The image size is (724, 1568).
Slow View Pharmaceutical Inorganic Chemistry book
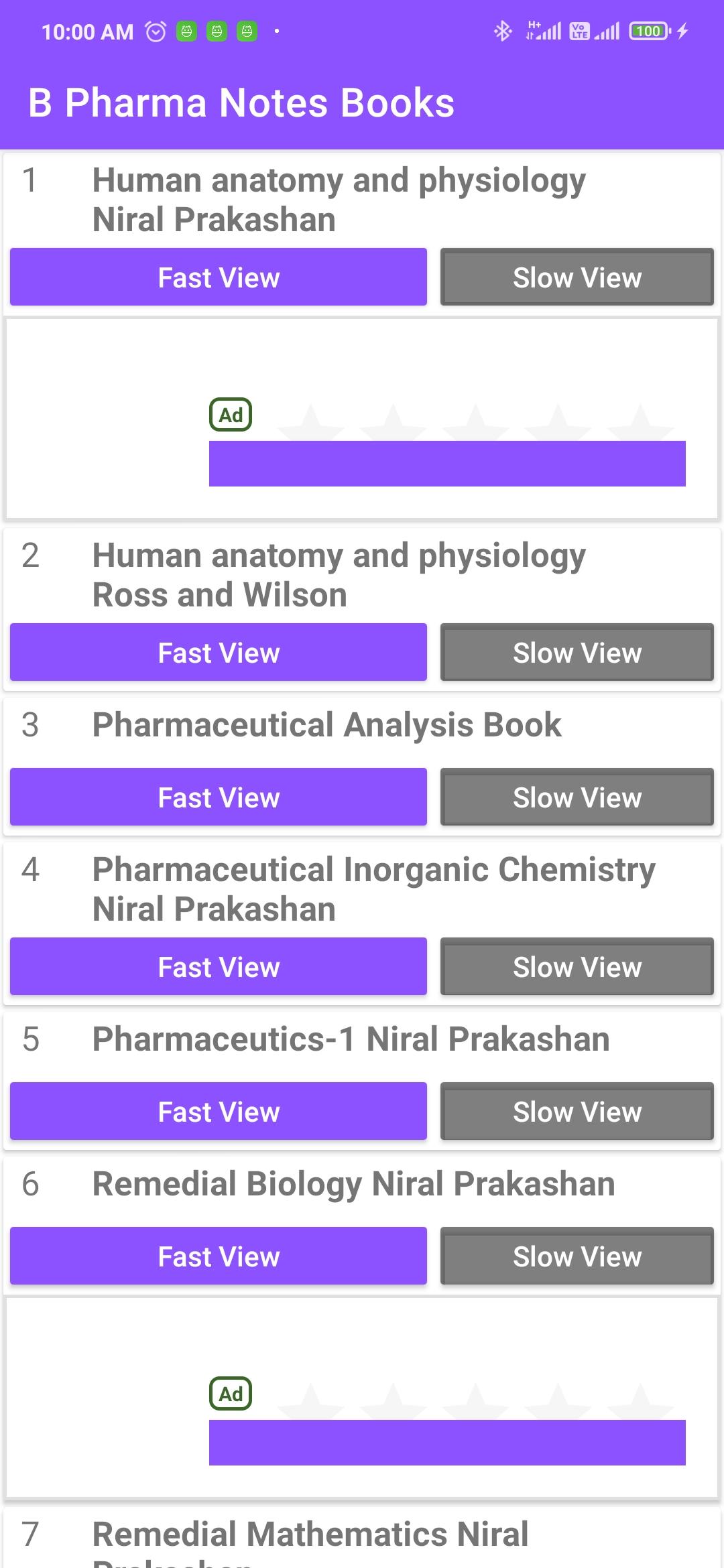(577, 966)
